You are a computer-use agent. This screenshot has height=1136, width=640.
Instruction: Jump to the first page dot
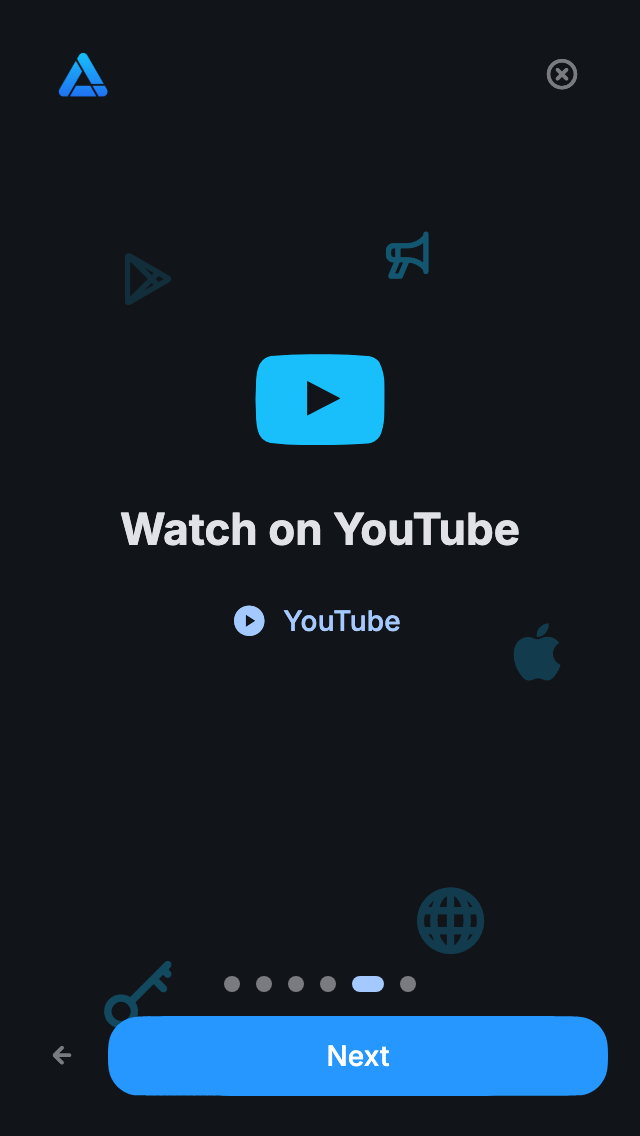tap(232, 984)
